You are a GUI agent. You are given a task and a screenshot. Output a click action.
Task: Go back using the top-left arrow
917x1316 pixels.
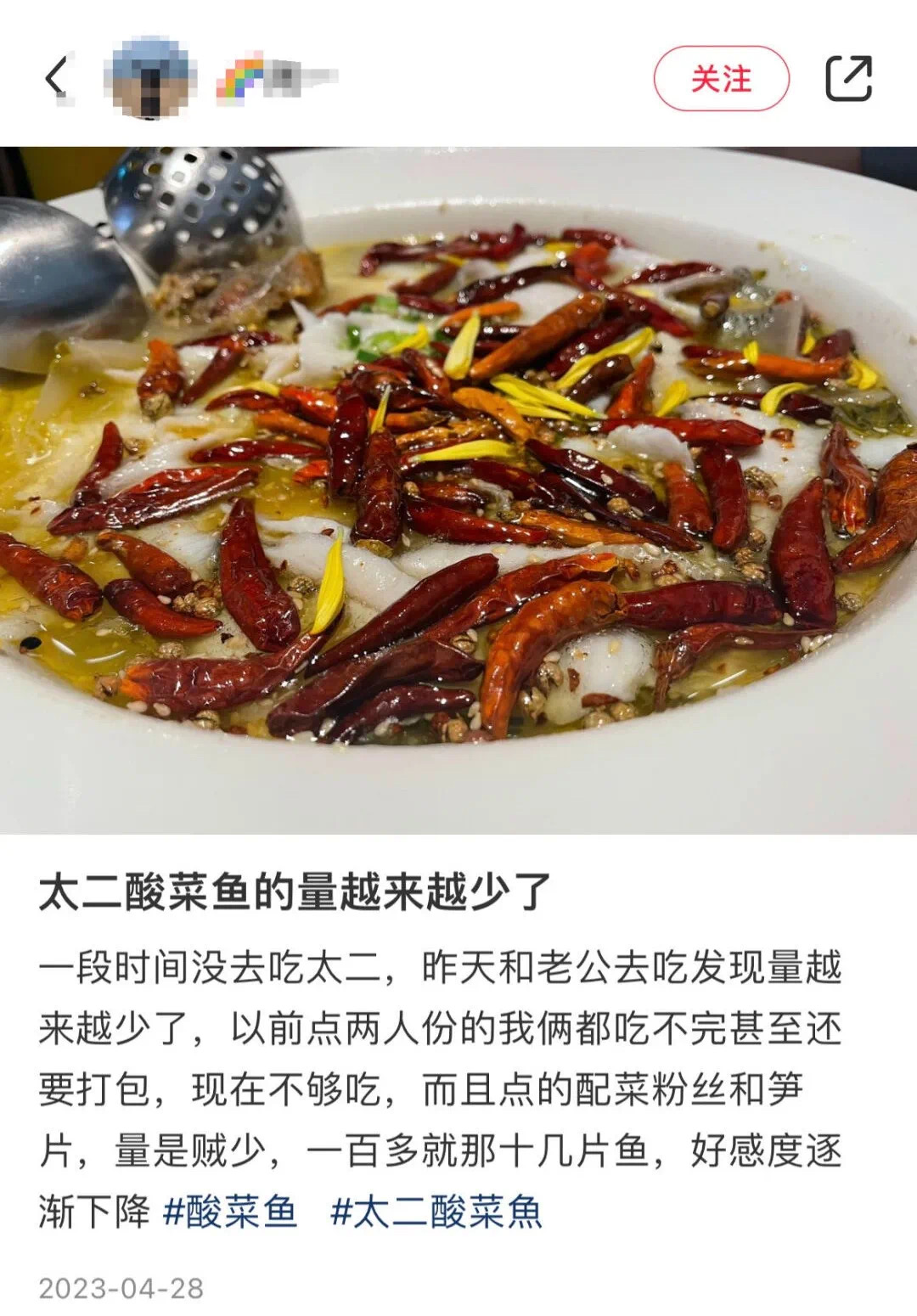pyautogui.click(x=56, y=78)
